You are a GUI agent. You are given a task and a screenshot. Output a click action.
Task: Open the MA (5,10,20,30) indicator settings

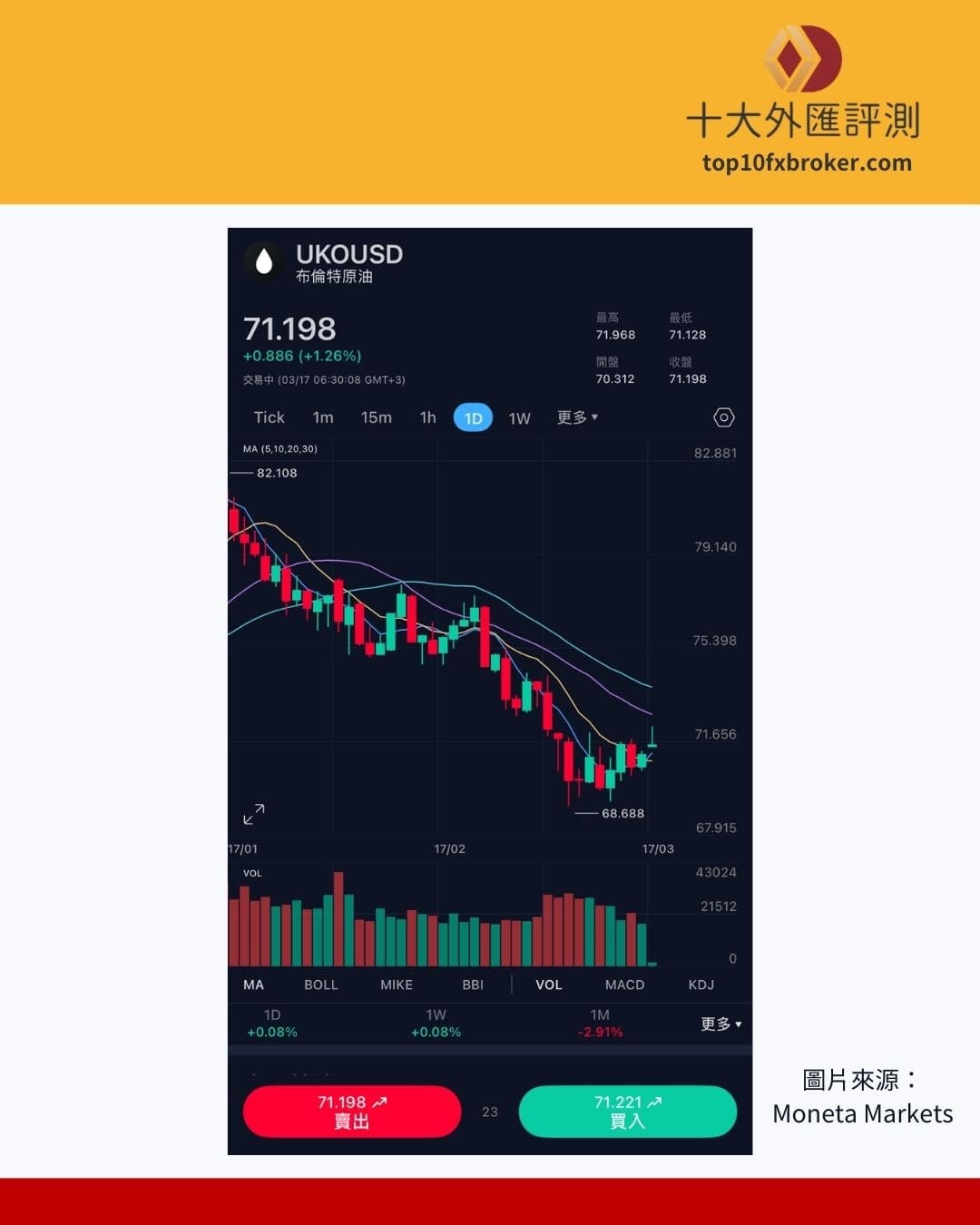point(281,450)
